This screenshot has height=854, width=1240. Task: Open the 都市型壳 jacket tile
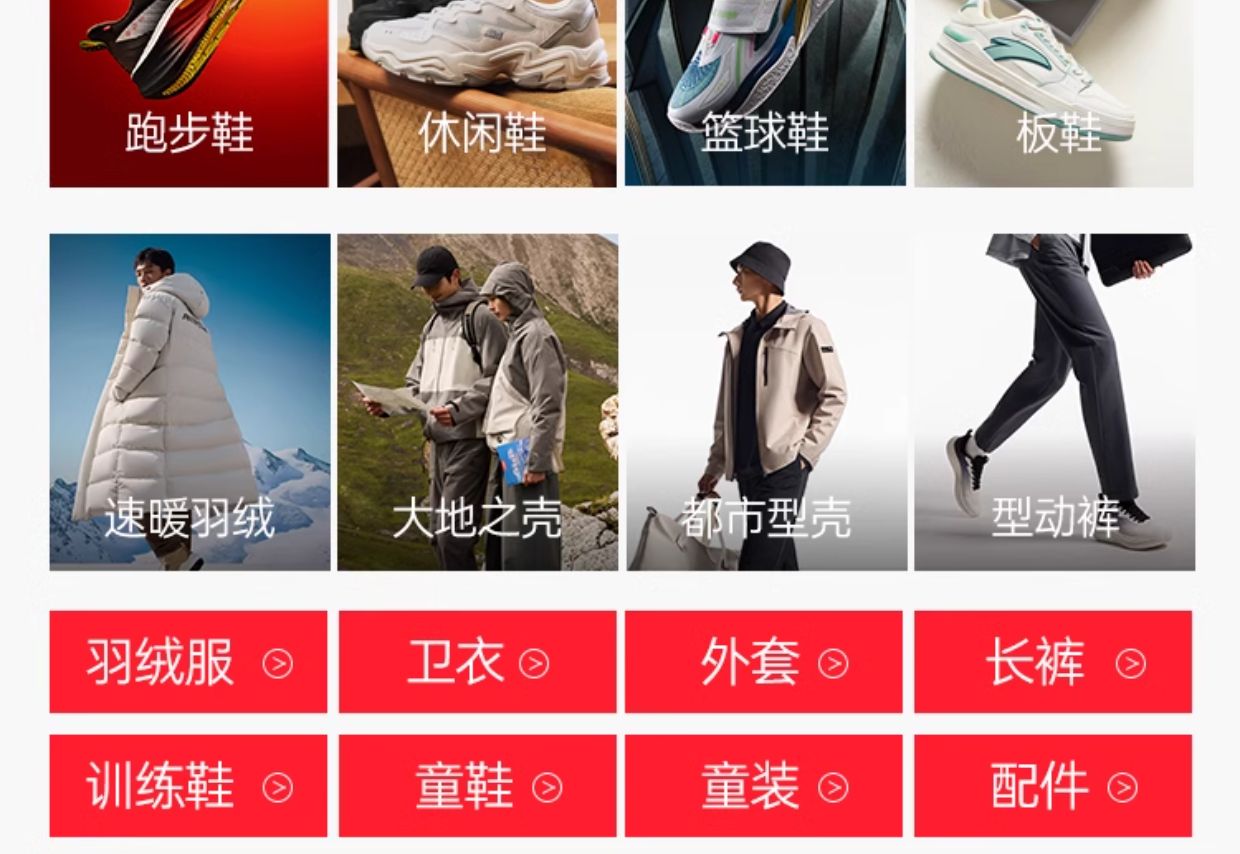767,402
